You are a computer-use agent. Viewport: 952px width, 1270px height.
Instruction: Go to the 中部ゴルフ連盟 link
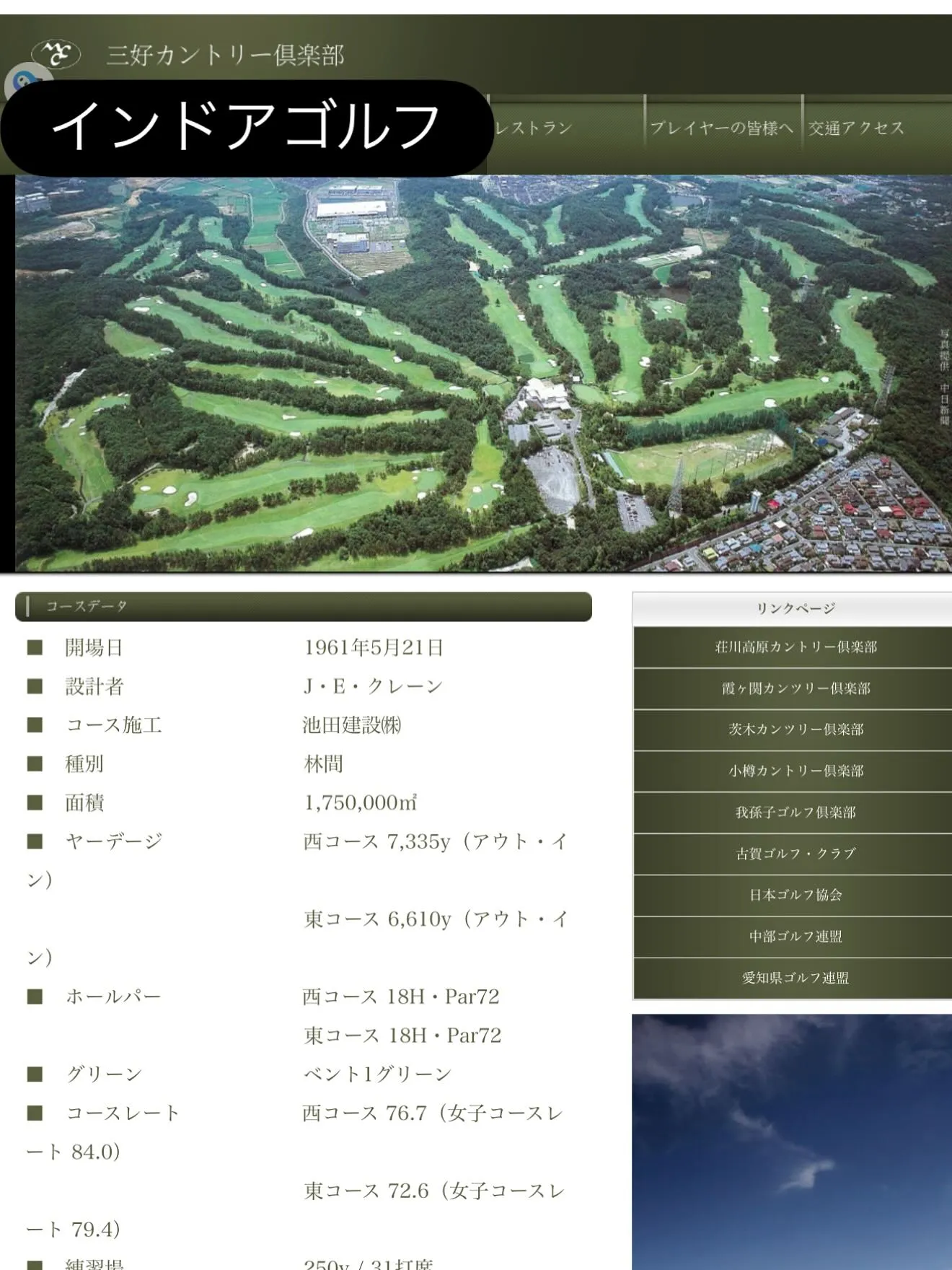click(x=795, y=937)
